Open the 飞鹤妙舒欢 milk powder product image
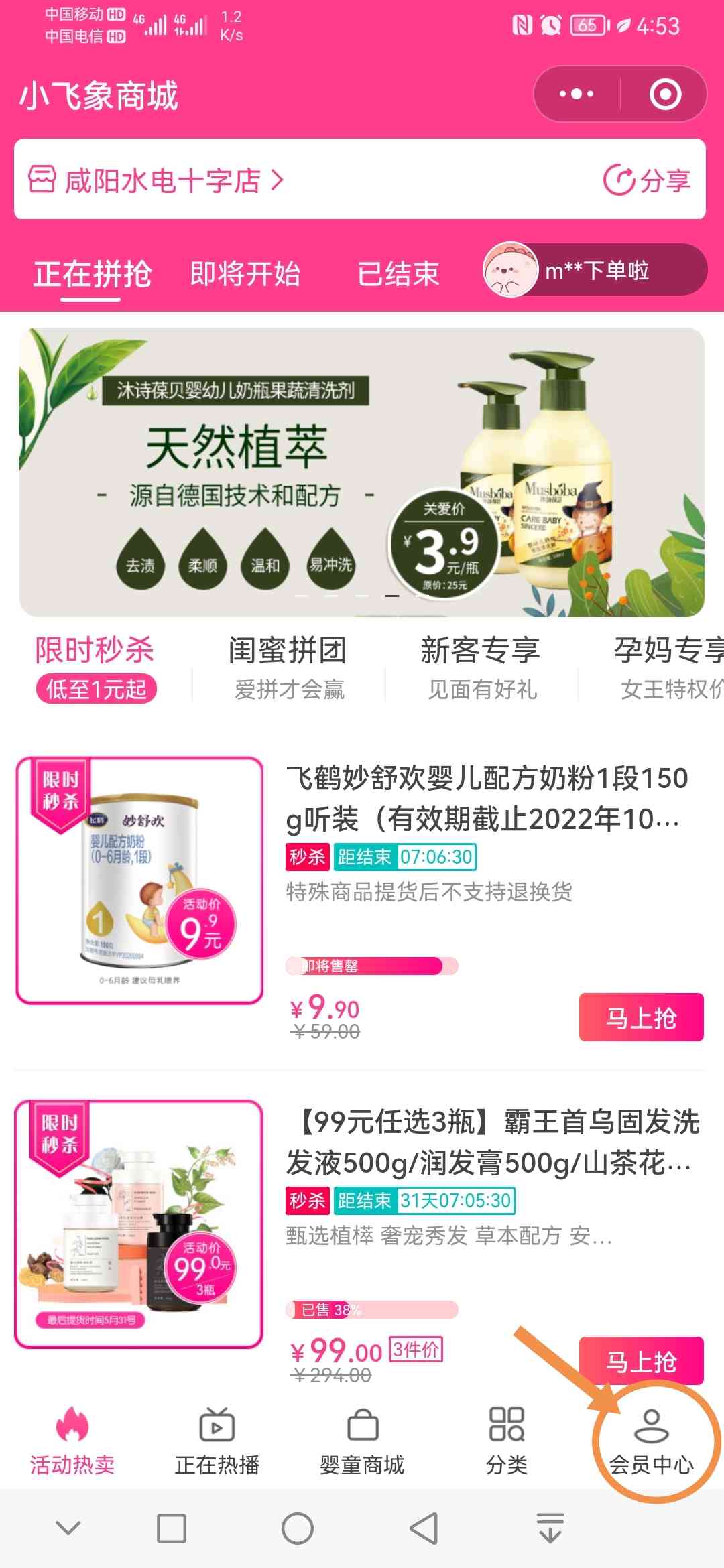724x1568 pixels. 139,880
